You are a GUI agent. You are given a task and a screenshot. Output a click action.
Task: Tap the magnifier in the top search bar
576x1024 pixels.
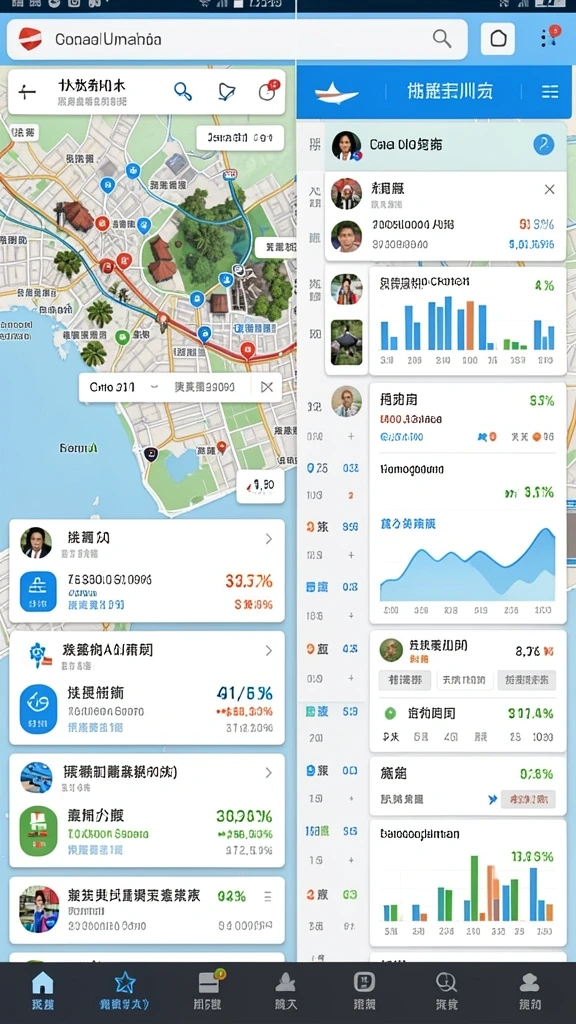point(442,39)
